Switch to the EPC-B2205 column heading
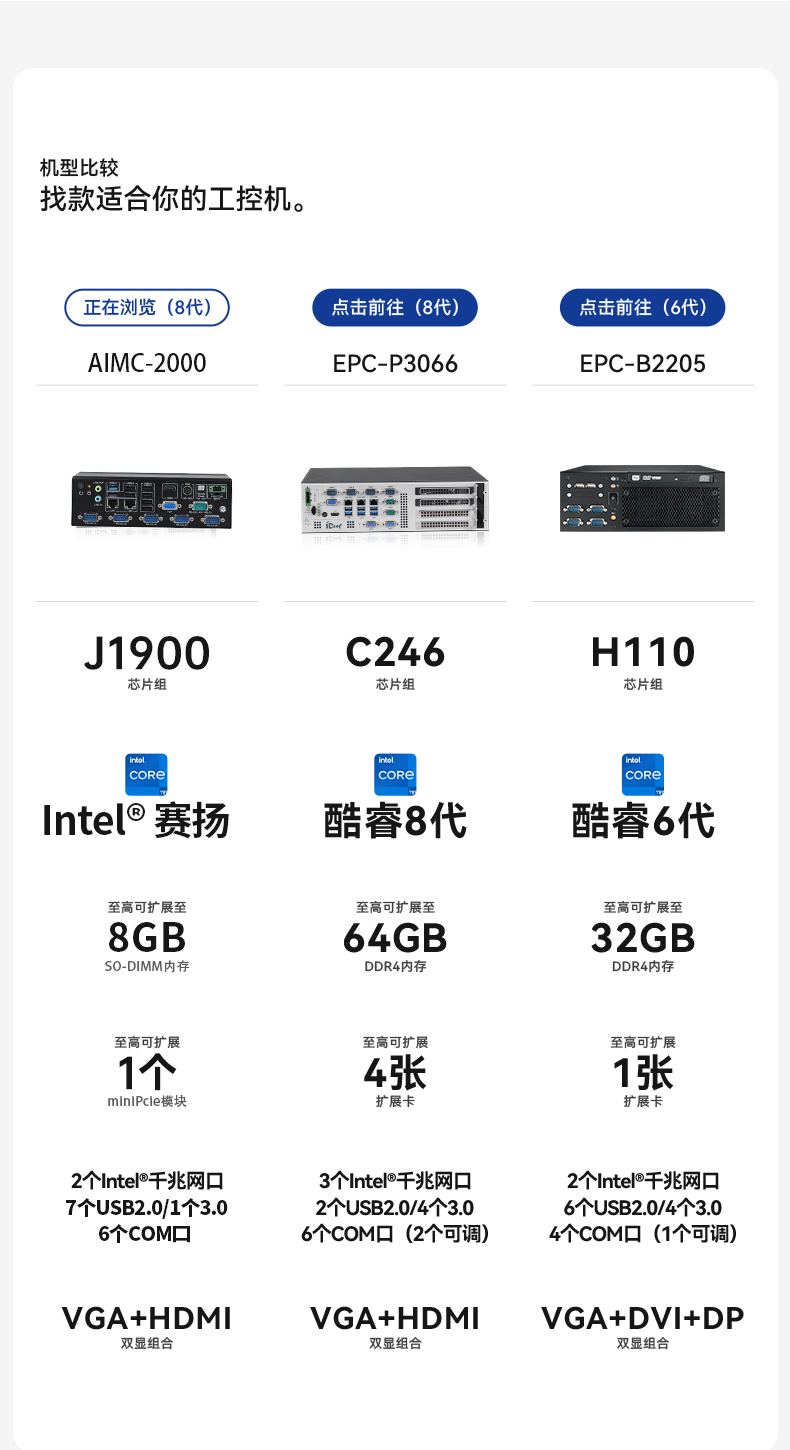The image size is (790, 1450). pyautogui.click(x=642, y=363)
